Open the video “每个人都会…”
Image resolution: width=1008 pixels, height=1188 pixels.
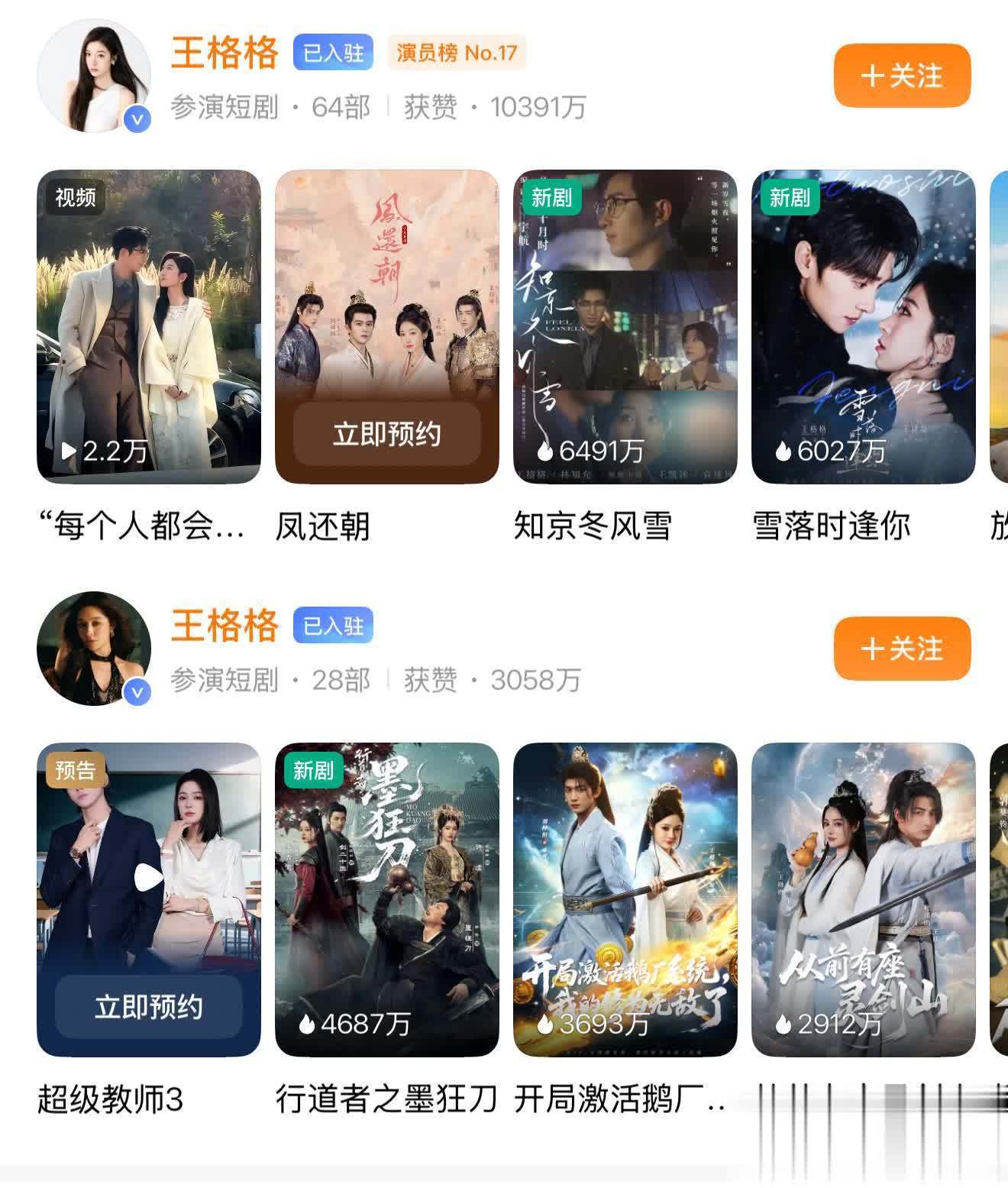149,327
